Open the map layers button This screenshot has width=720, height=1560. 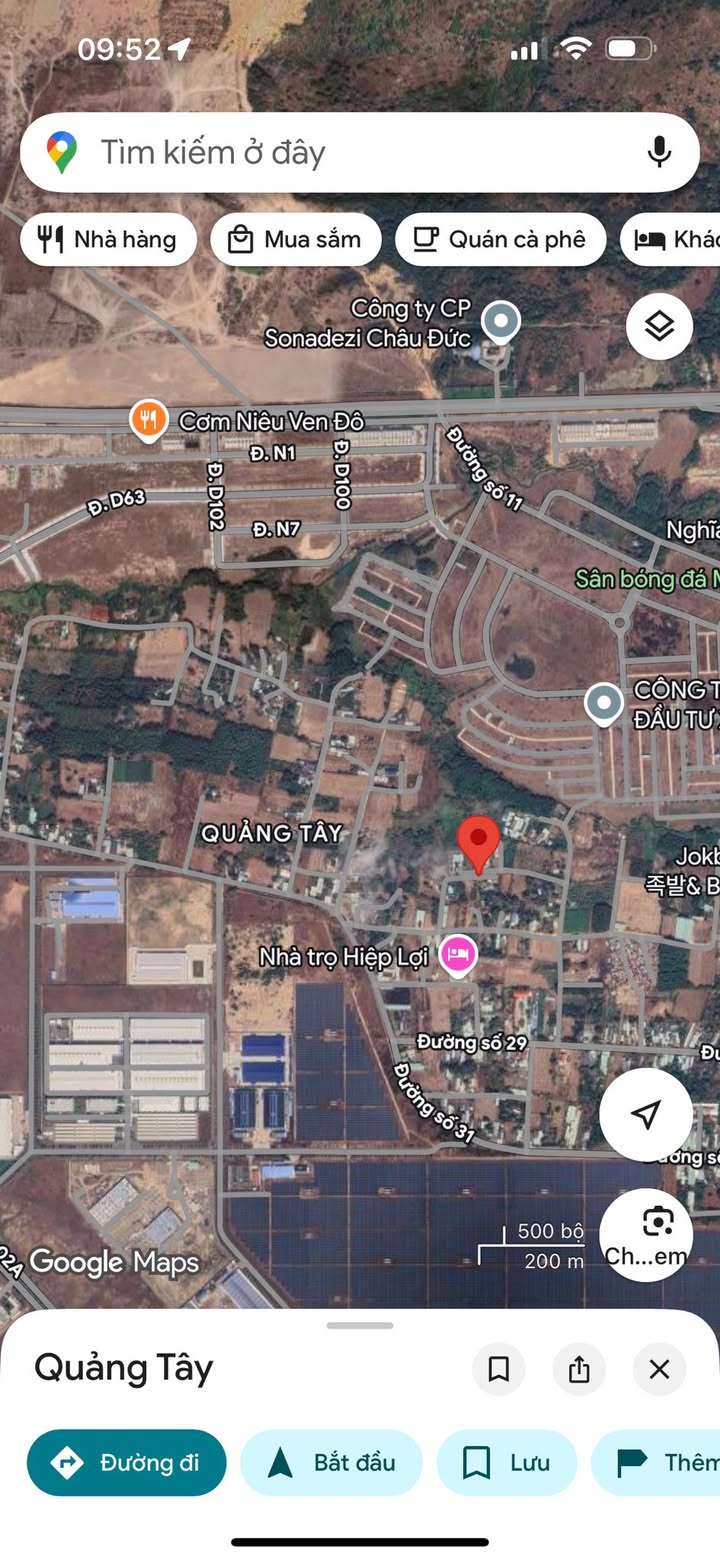(659, 326)
